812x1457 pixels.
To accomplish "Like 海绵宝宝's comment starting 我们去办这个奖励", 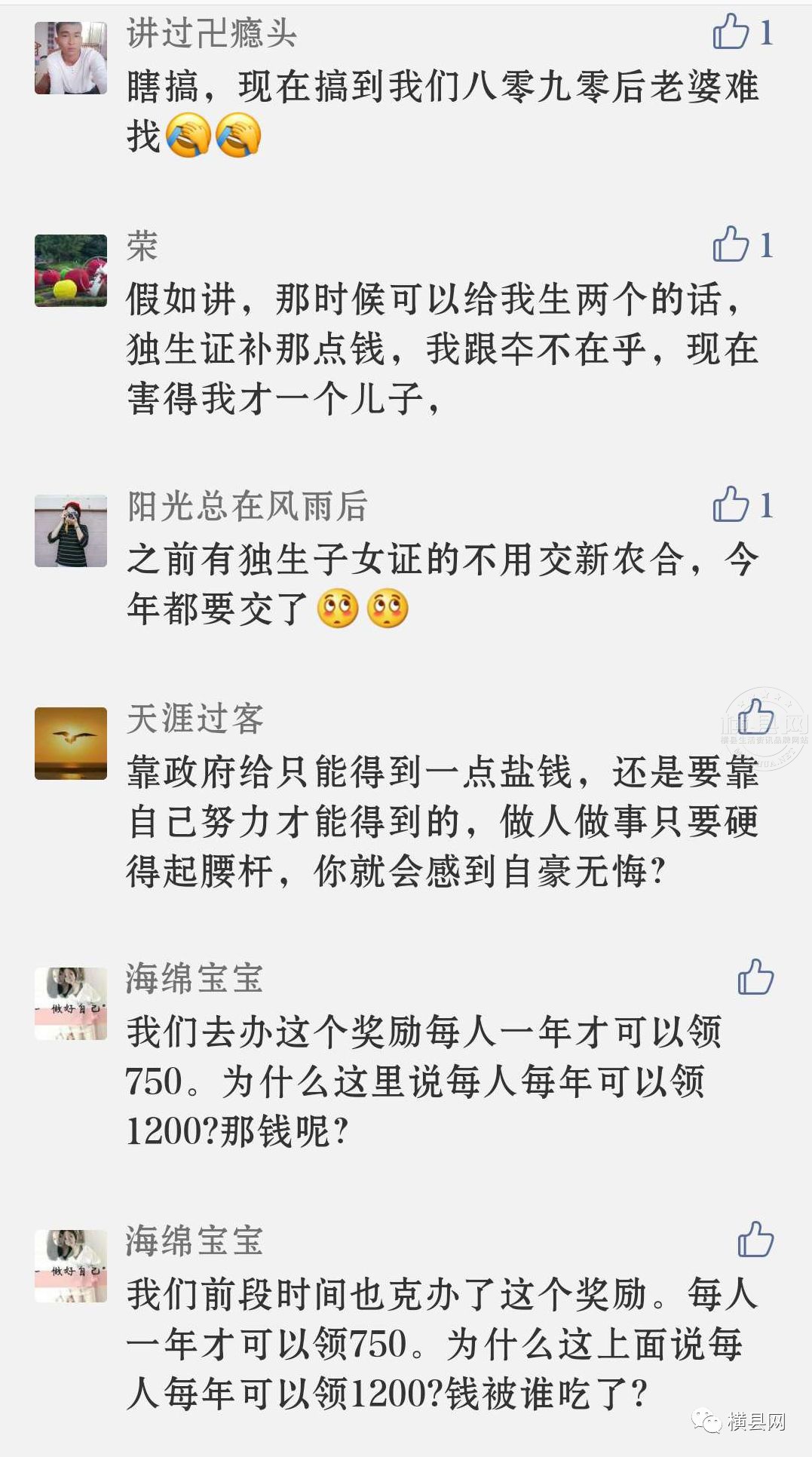I will (x=755, y=977).
